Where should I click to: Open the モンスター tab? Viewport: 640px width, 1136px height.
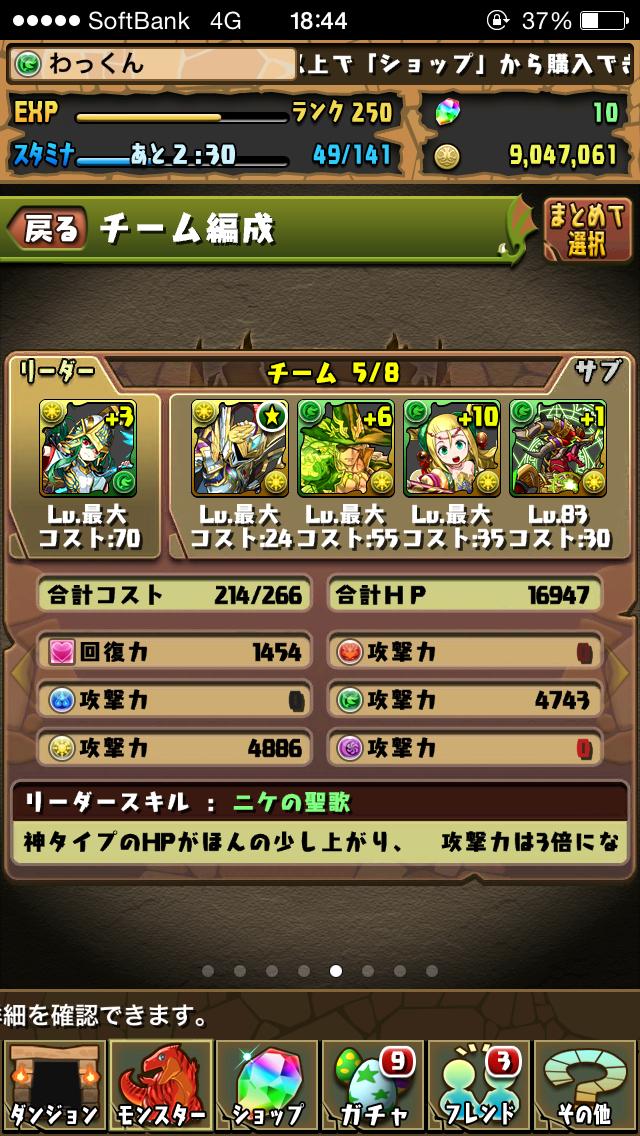pyautogui.click(x=160, y=1085)
